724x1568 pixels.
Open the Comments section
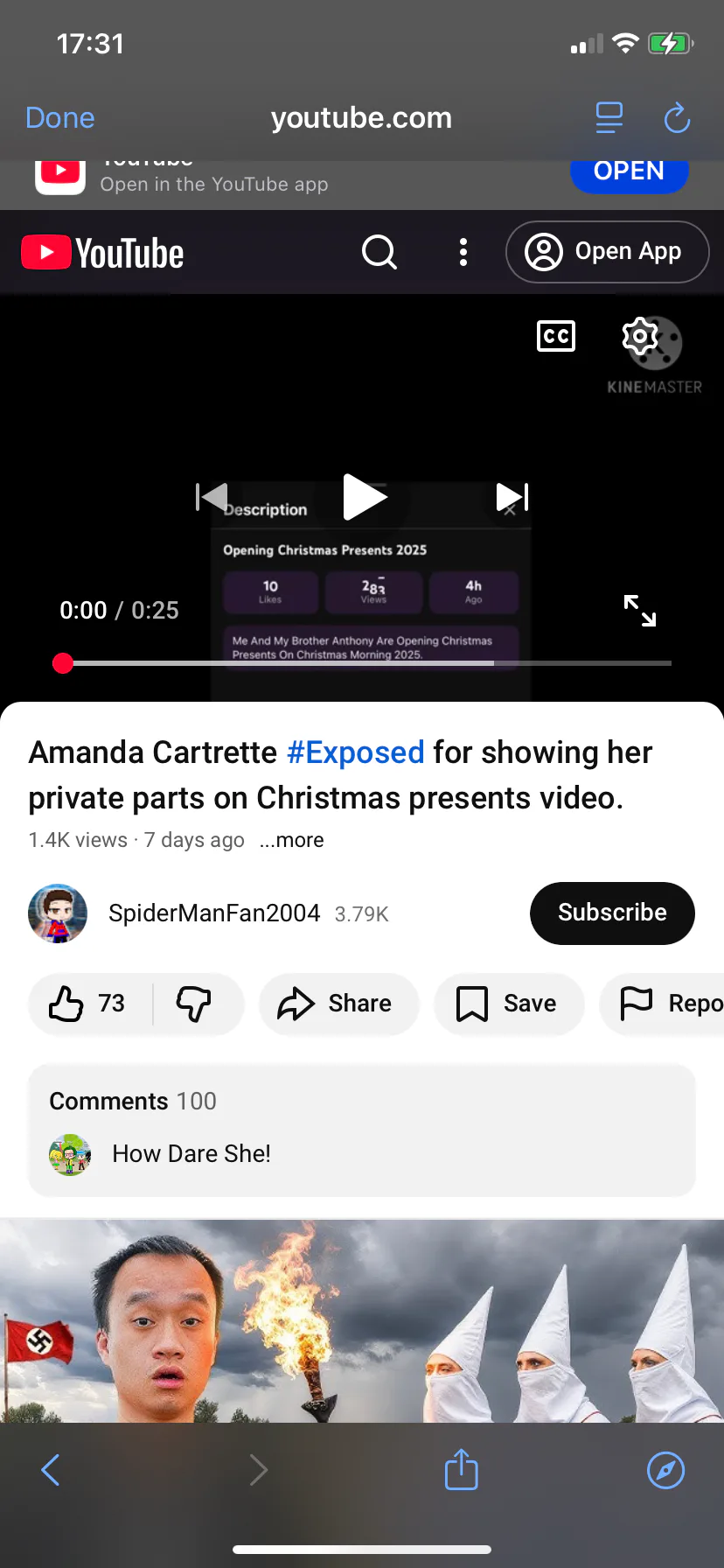361,1129
